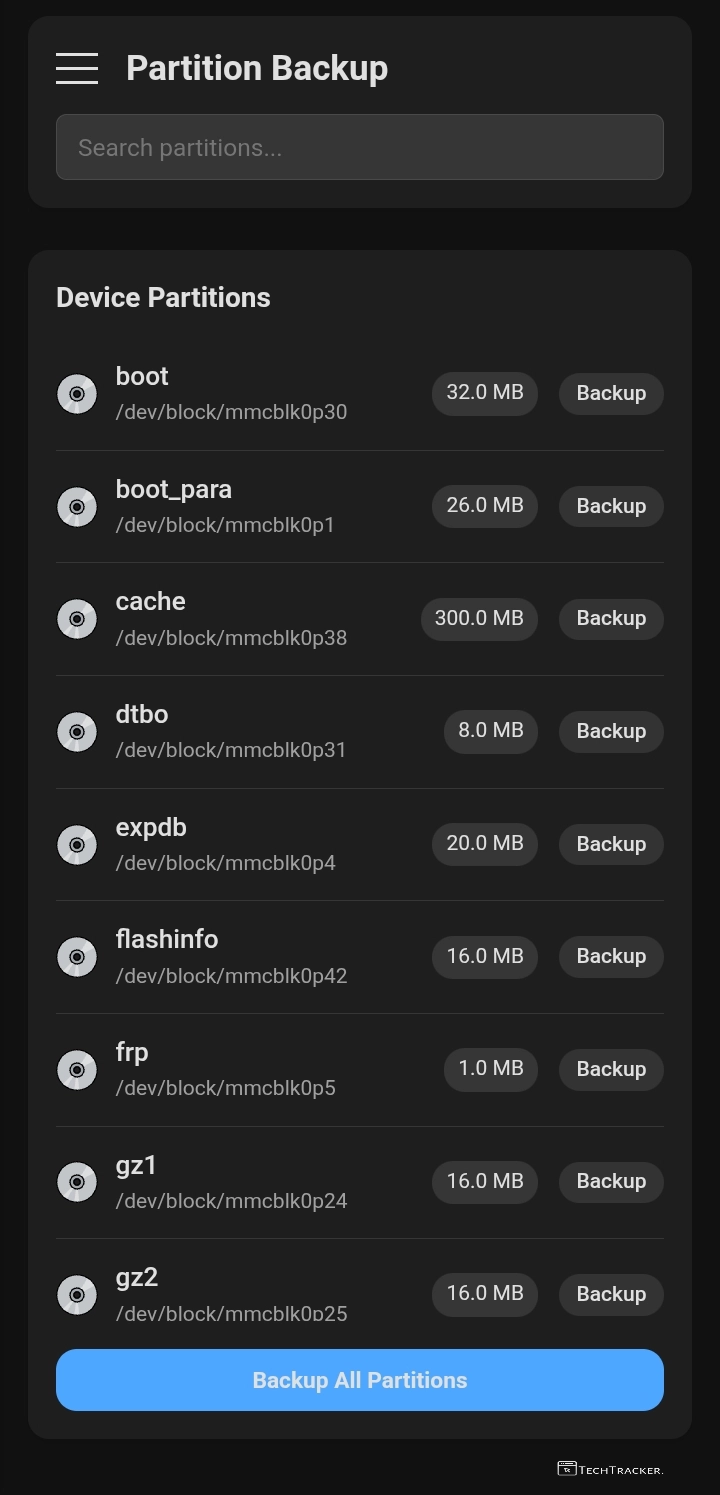Back up the flashinfo partition

[610, 956]
